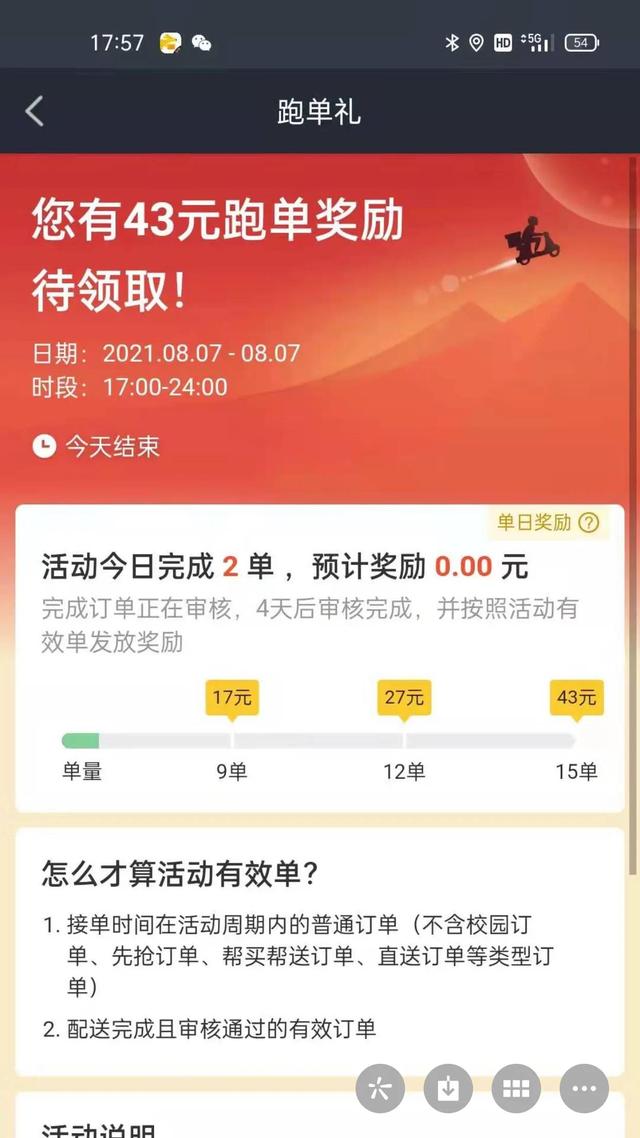Go back from the 跑单礼 page
Viewport: 640px width, 1138px height.
[x=35, y=111]
